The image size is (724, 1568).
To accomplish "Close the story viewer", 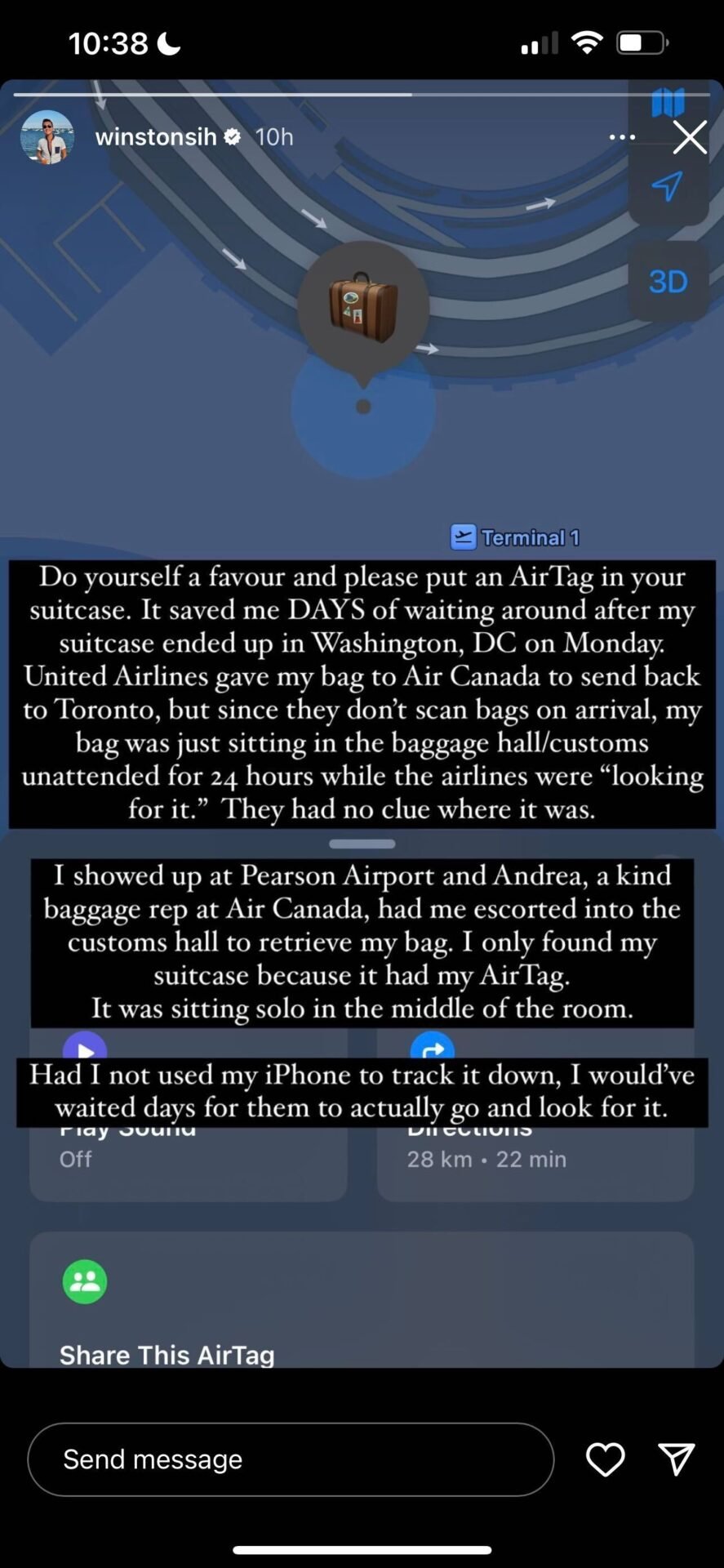I will (690, 137).
